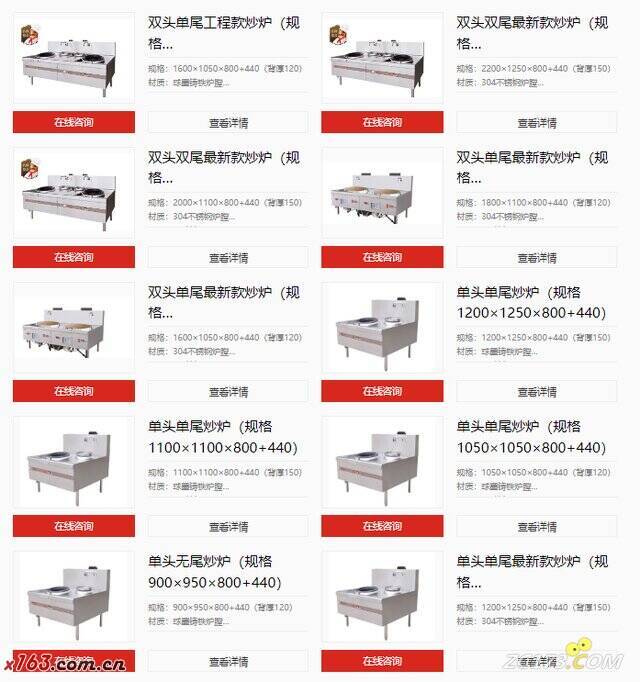The width and height of the screenshot is (640, 682).
Task: Open 查看详情 for 单头无尾炒炉 900×950
Action: 228,661
